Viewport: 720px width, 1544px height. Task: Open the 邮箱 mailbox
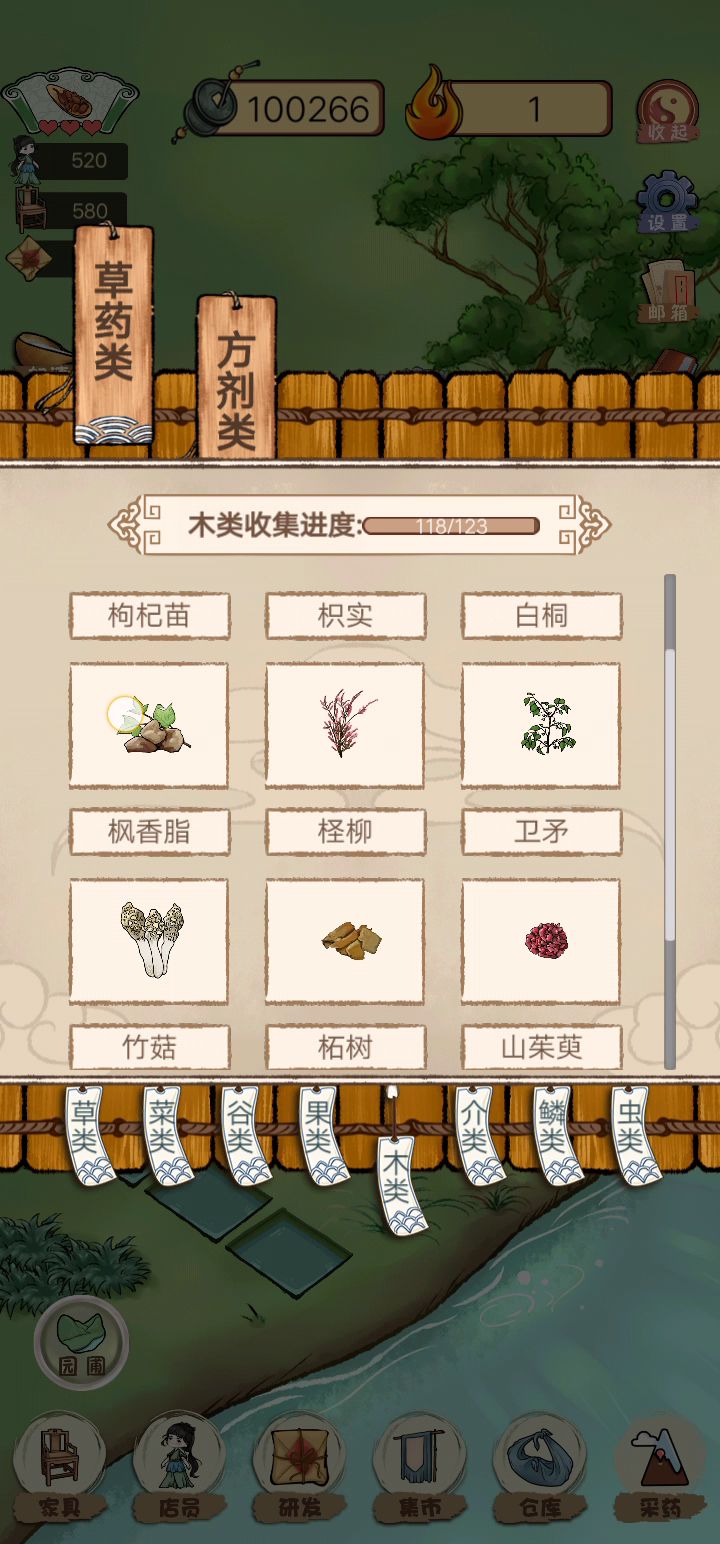coord(668,291)
